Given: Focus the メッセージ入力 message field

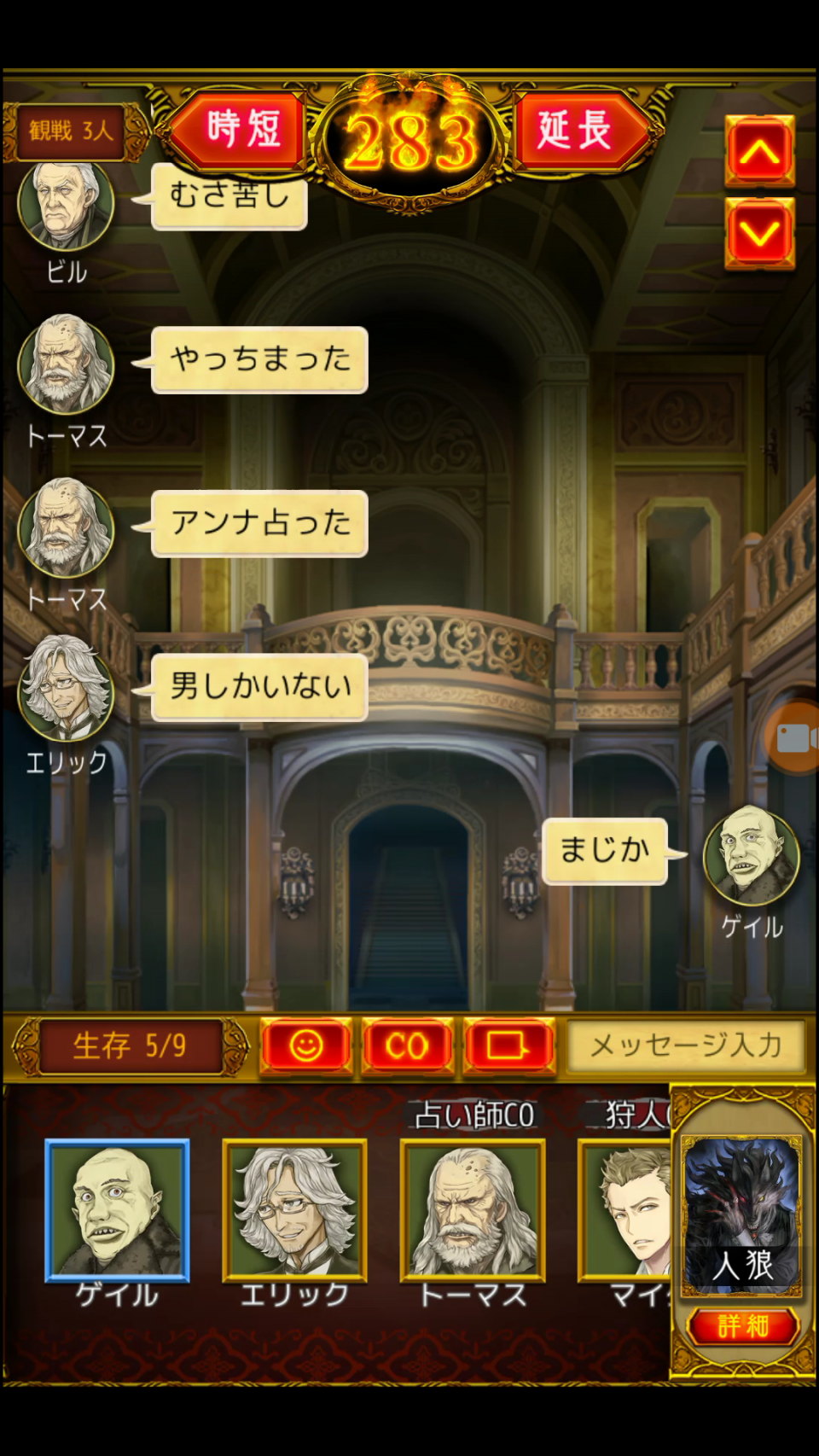Looking at the screenshot, I should [x=686, y=1045].
